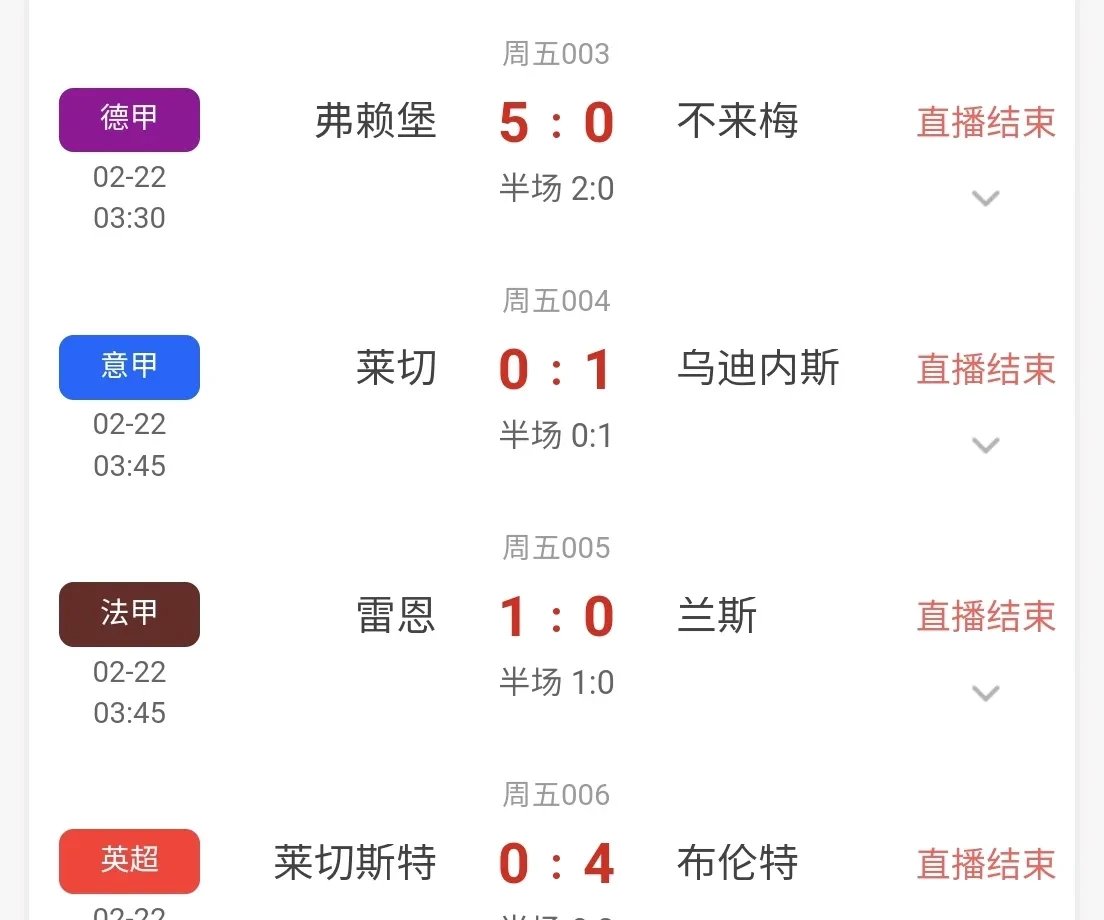
Task: Open the 莱切 0:1 乌迪内斯 match
Action: [x=556, y=370]
